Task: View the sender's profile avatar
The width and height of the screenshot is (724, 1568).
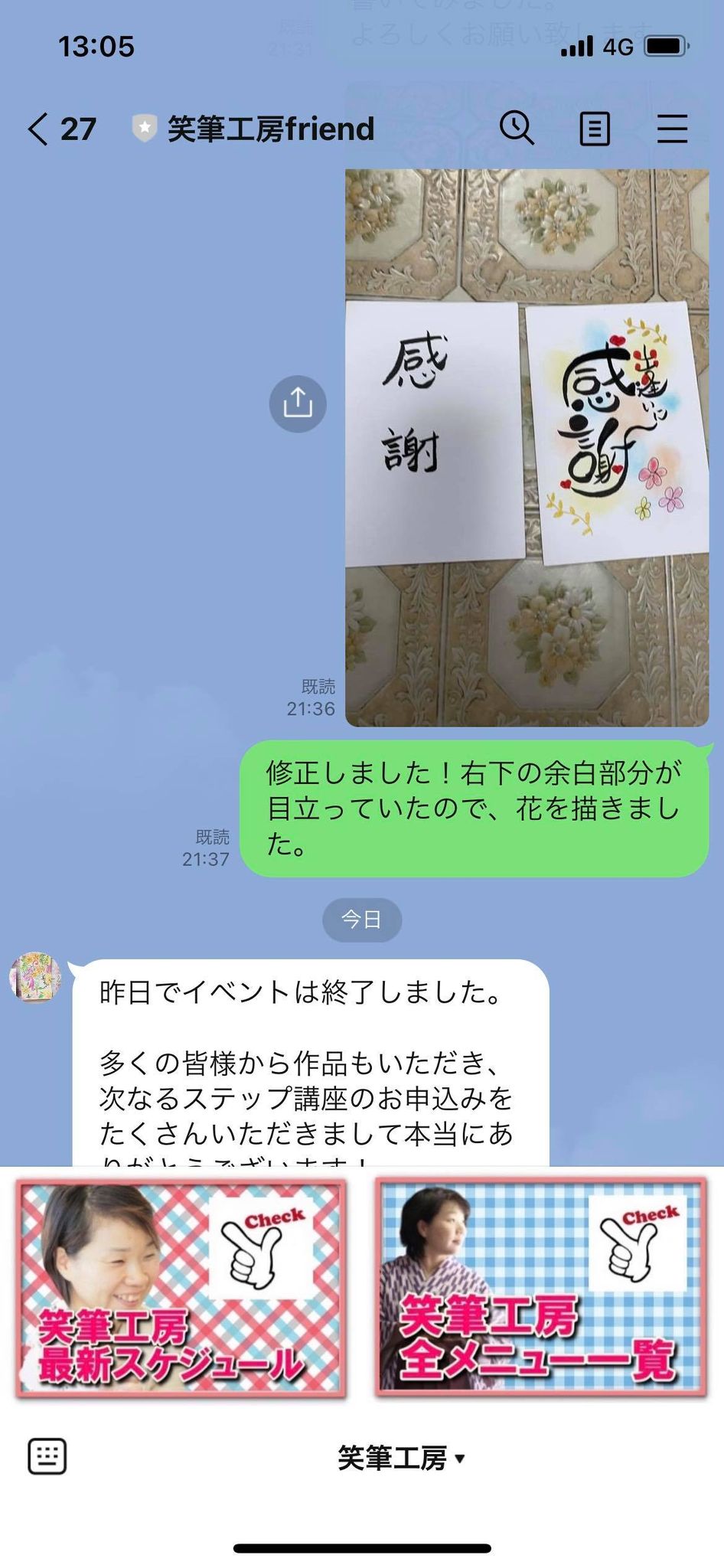Action: [35, 976]
